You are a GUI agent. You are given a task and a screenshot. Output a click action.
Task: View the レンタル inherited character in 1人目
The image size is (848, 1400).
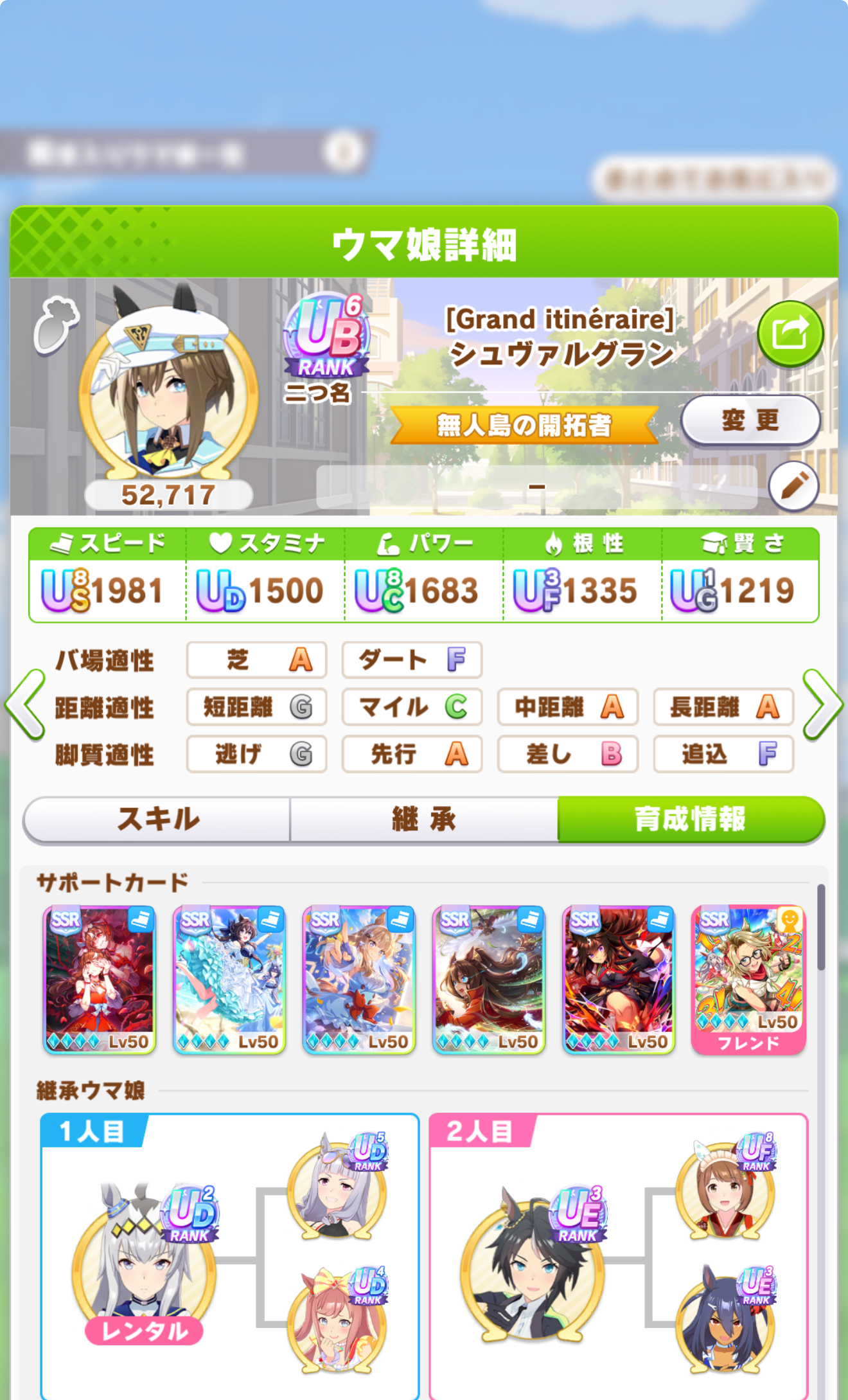tap(145, 1263)
